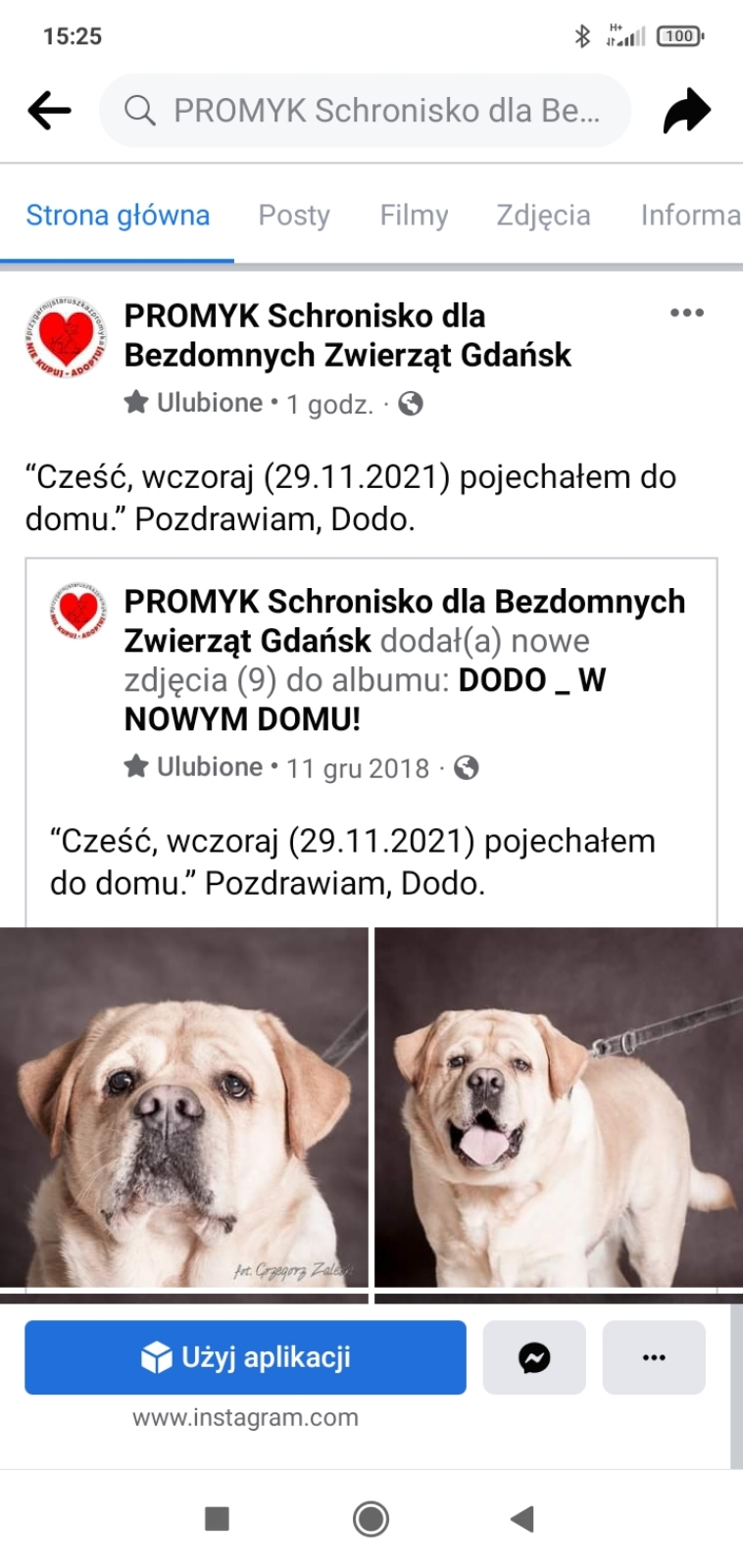The width and height of the screenshot is (743, 1568).
Task: Go to the system home screen
Action: click(371, 1519)
